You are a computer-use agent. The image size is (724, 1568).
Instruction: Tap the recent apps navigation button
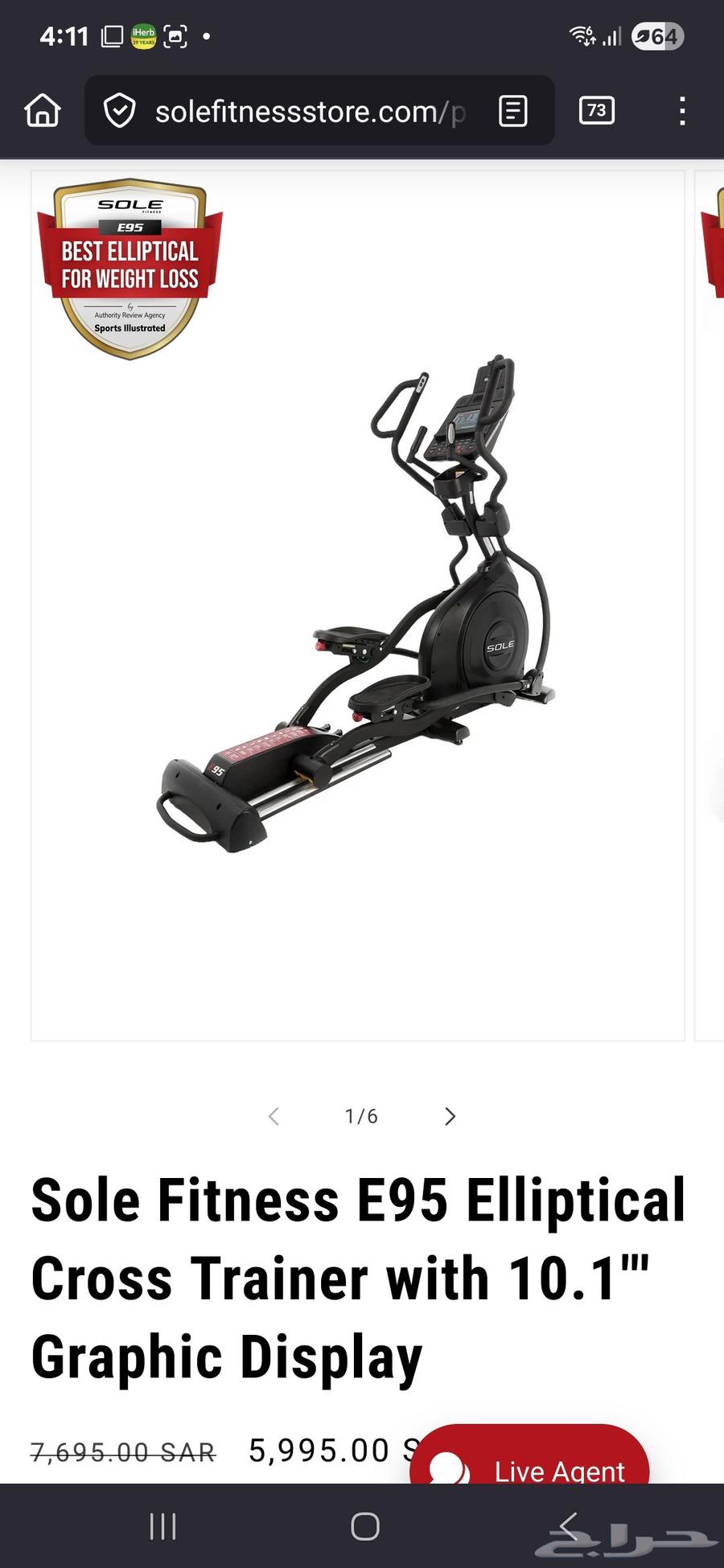pyautogui.click(x=162, y=1524)
